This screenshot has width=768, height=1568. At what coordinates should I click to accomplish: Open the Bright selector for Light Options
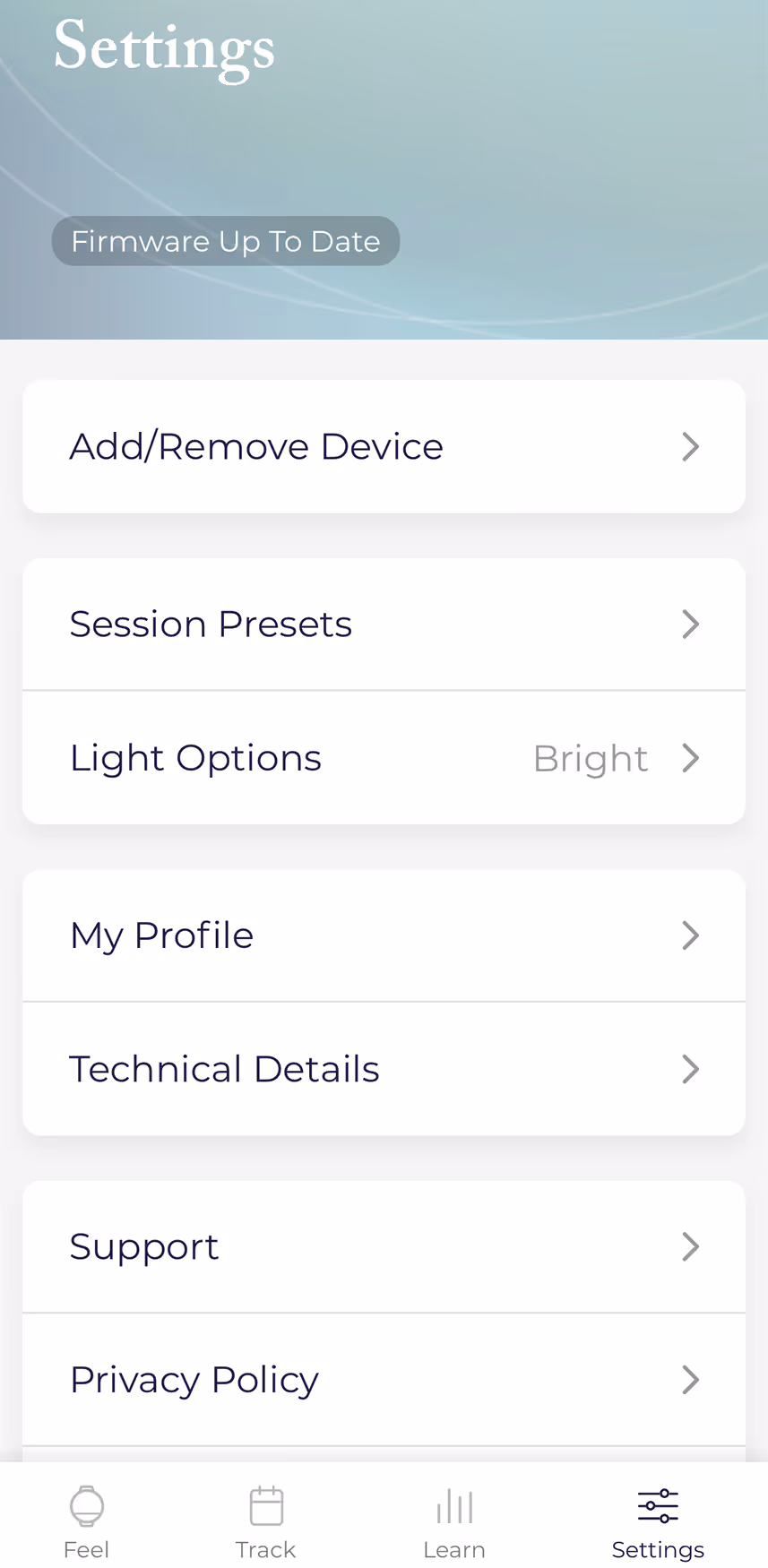click(x=591, y=757)
